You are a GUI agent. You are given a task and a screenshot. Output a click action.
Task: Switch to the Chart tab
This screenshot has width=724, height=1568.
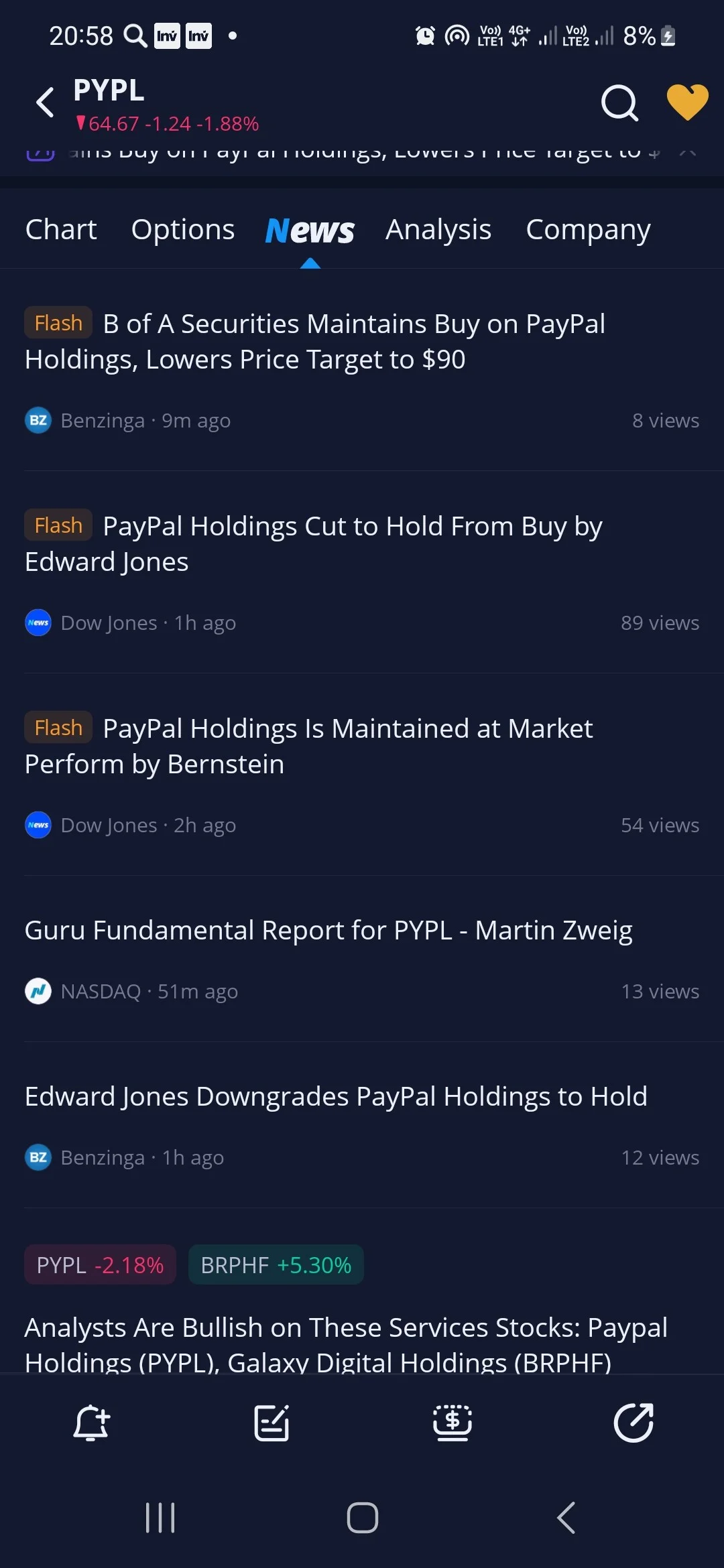coord(61,229)
